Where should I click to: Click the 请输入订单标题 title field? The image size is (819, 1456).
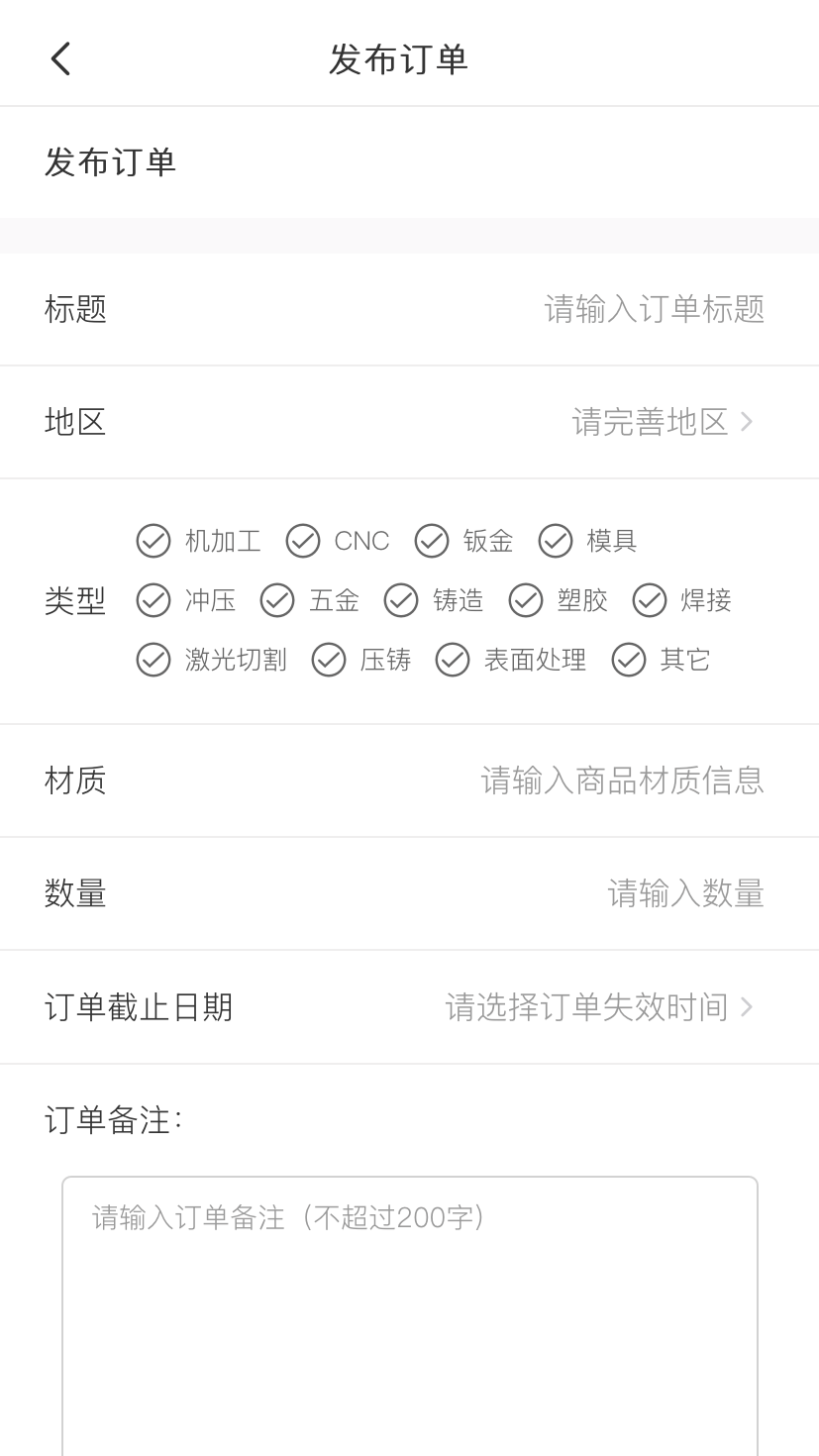tap(654, 308)
